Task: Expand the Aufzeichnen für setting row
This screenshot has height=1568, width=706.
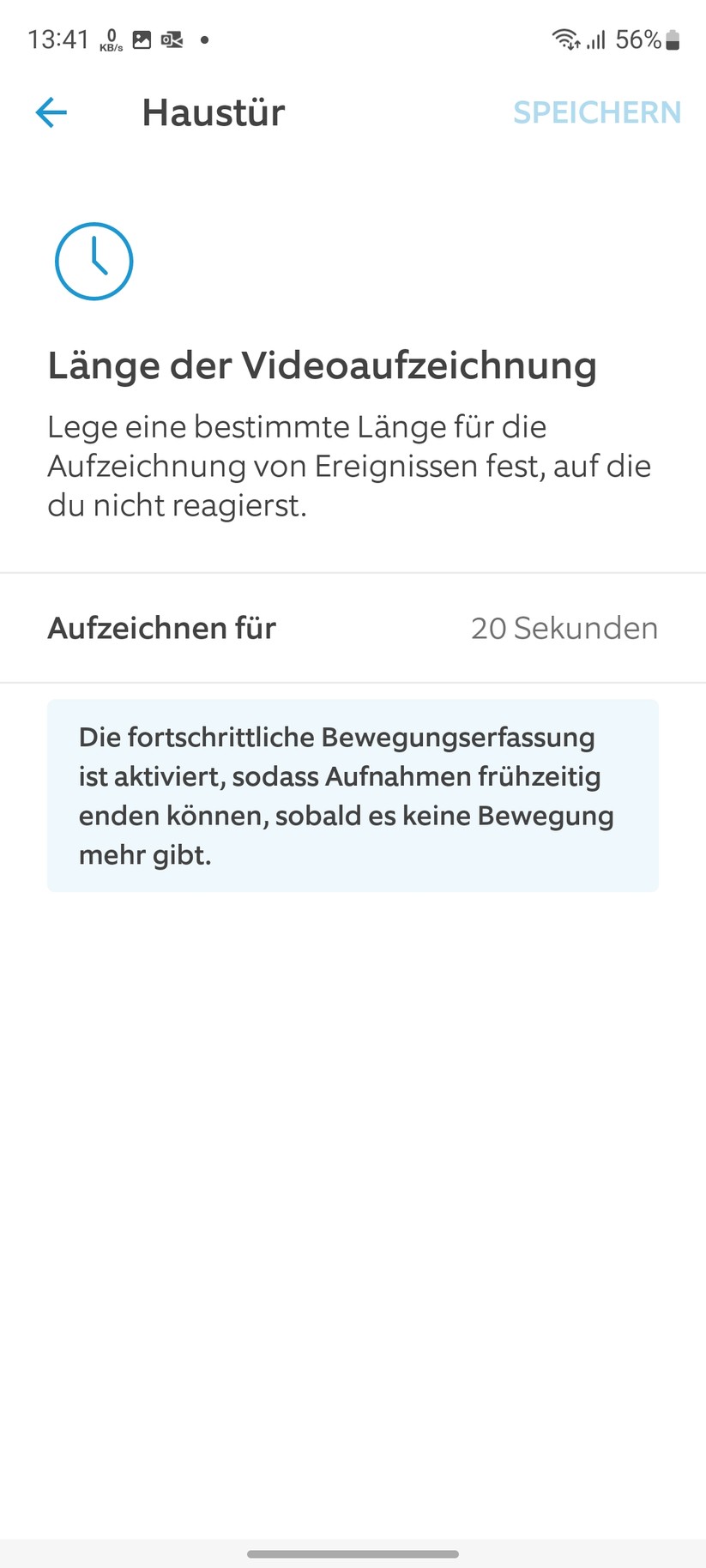Action: [352, 628]
